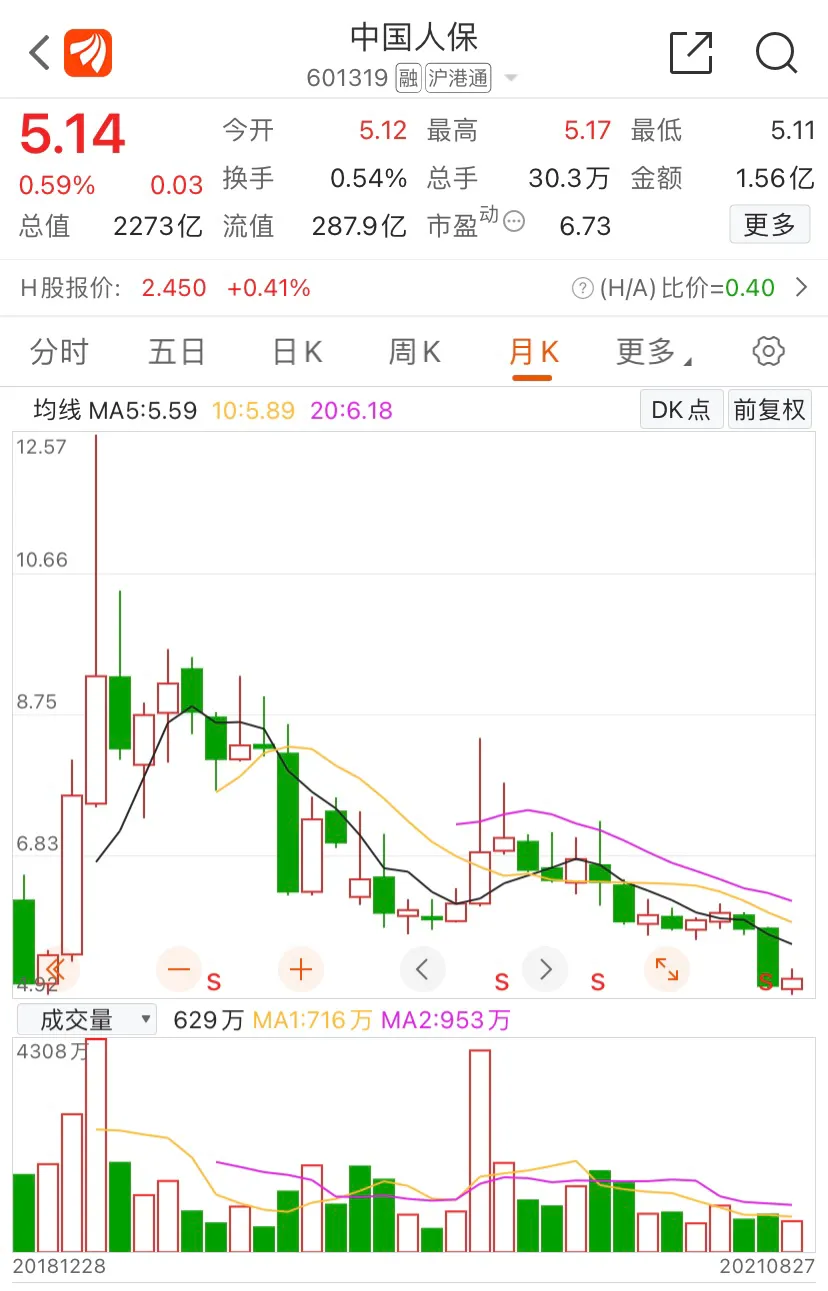Viewport: 828px width, 1291px height.
Task: Switch to the 五日 chart tab
Action: pyautogui.click(x=177, y=352)
